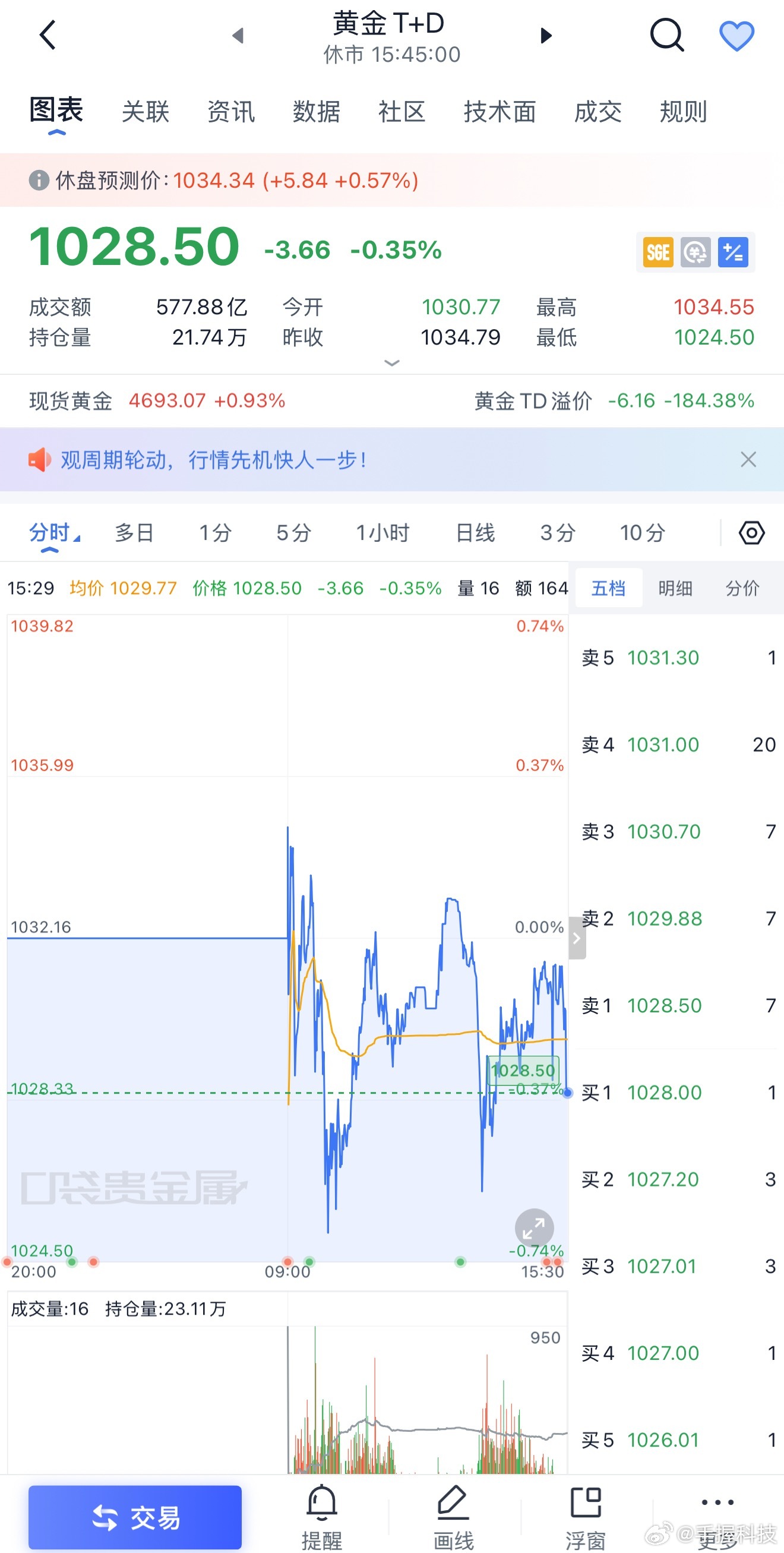784x1553 pixels.
Task: Click the price adjustment (+/-) icon
Action: [x=734, y=252]
